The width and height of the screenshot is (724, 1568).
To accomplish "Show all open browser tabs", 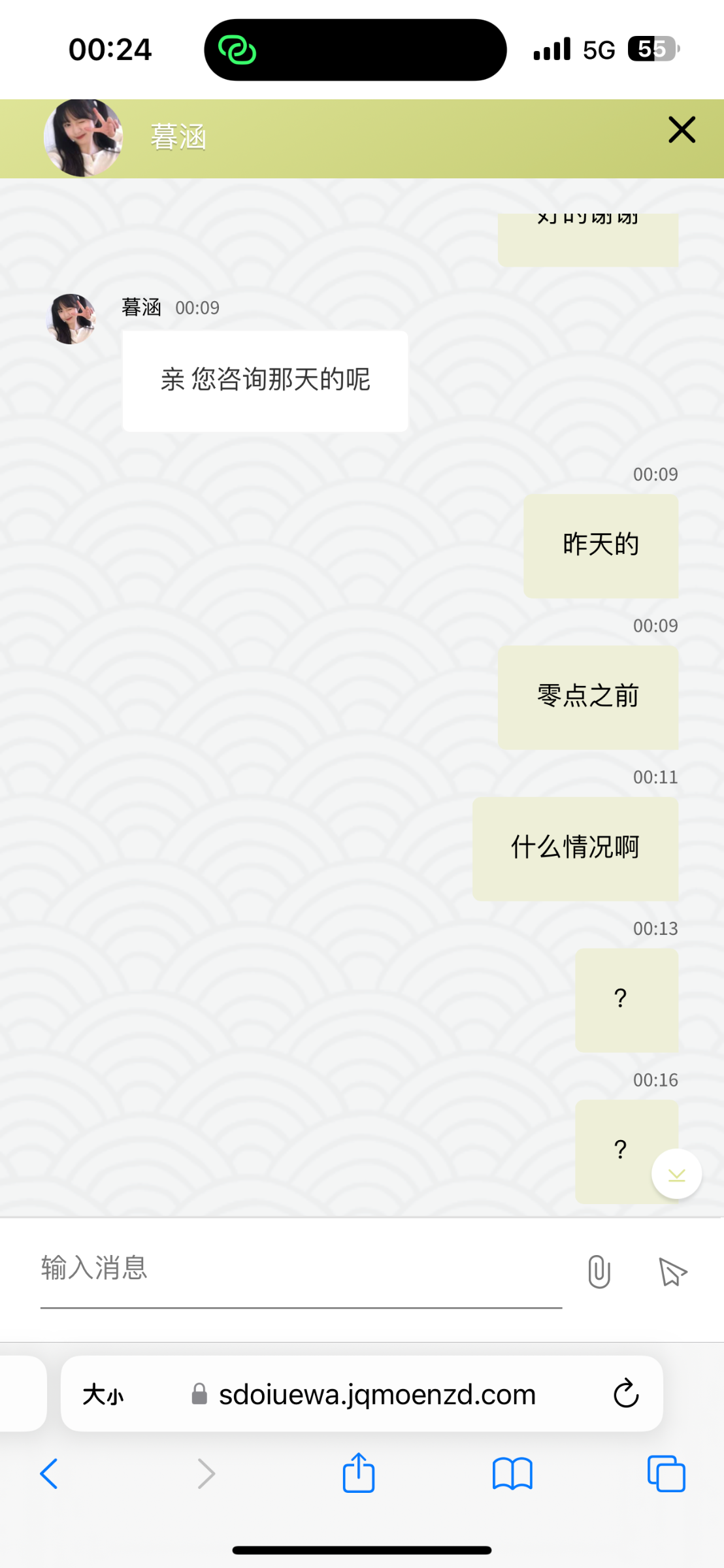I will tap(666, 1474).
